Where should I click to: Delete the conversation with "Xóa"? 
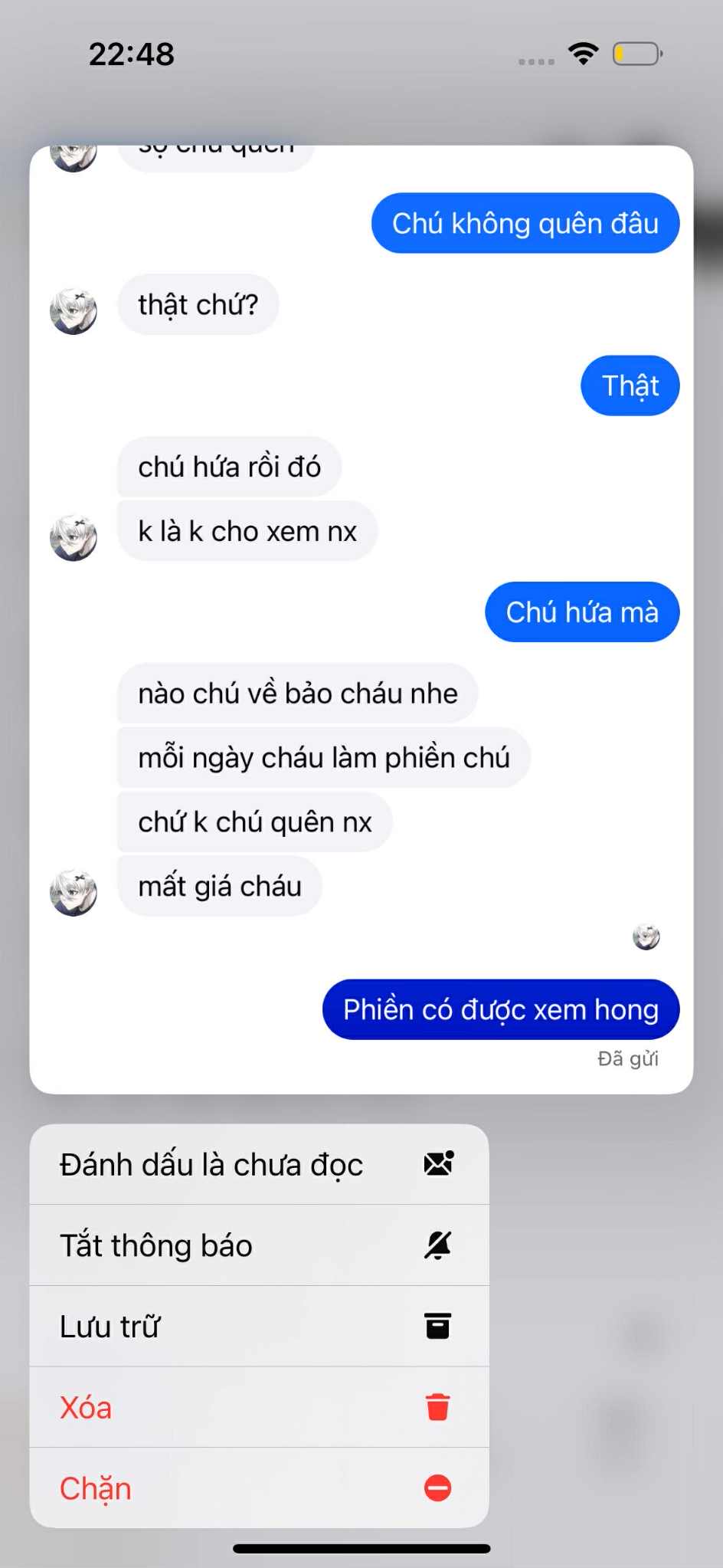[259, 1408]
